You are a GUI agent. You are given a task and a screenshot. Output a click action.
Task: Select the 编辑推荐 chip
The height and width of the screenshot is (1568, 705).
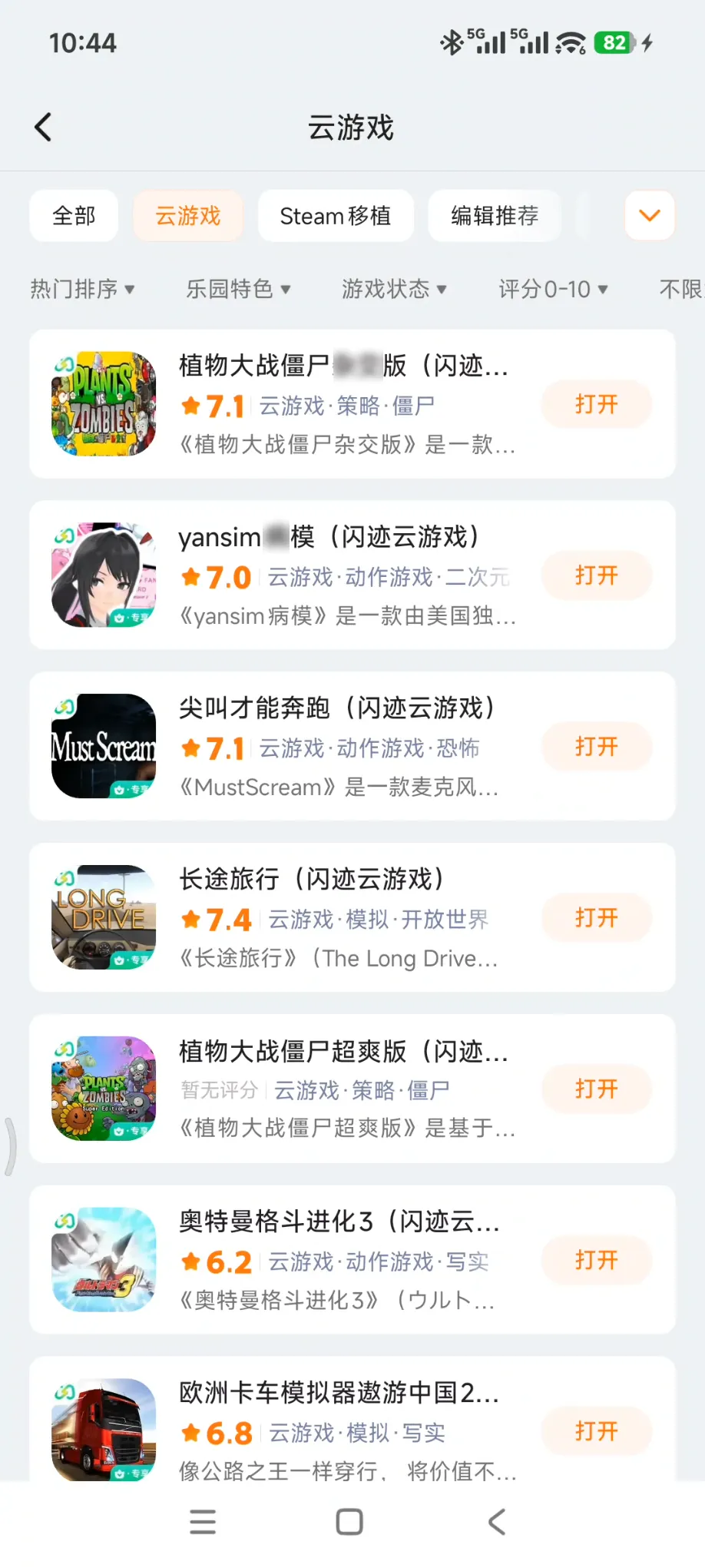[x=495, y=216]
